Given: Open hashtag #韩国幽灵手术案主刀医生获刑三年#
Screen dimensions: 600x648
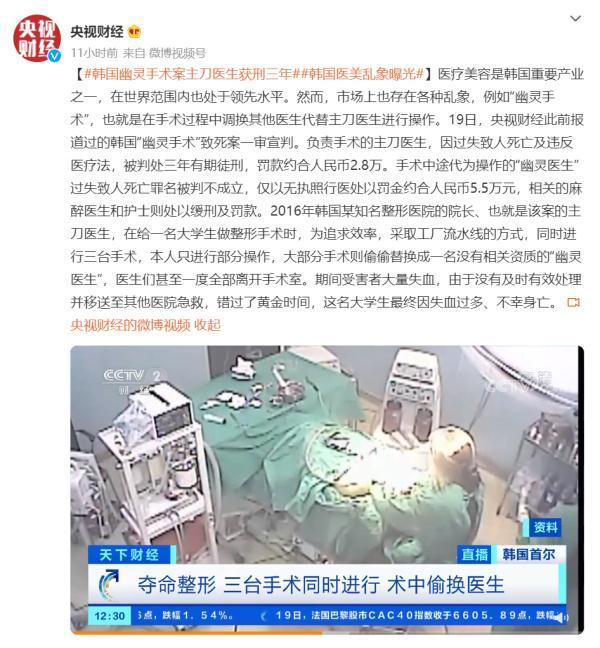Looking at the screenshot, I should coord(178,77).
